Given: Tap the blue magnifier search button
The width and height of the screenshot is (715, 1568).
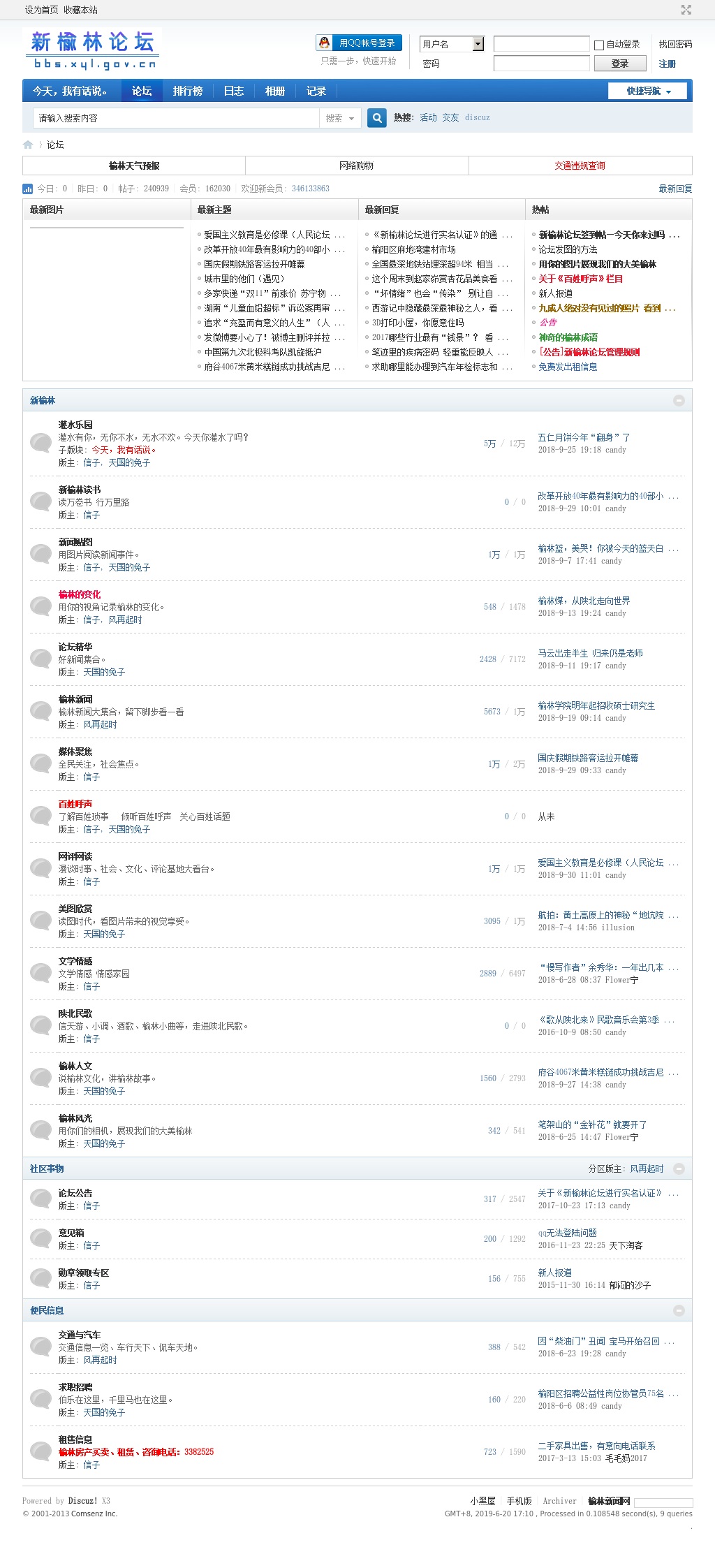Looking at the screenshot, I should tap(377, 118).
